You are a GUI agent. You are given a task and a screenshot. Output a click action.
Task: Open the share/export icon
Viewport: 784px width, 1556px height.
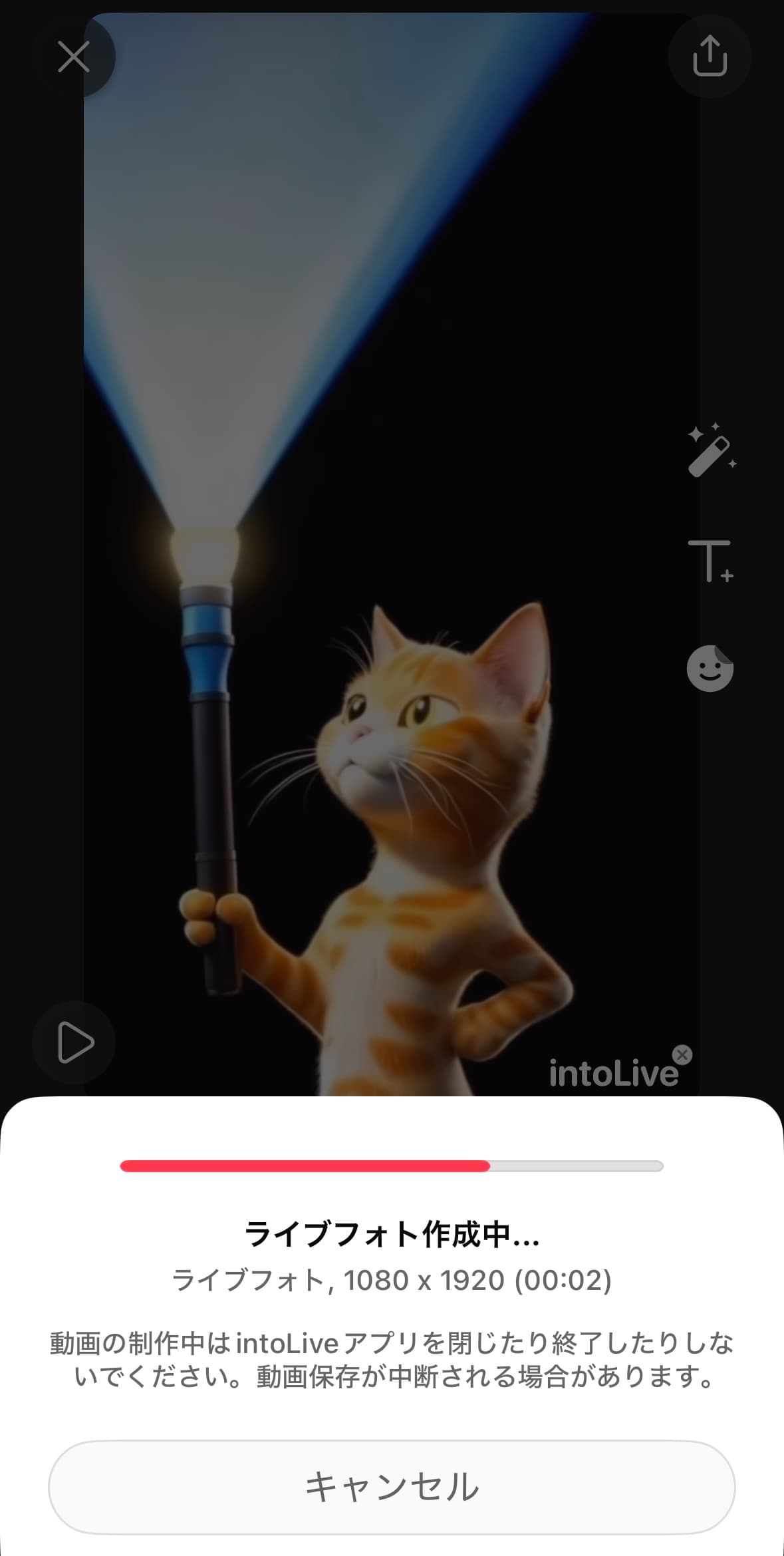710,56
